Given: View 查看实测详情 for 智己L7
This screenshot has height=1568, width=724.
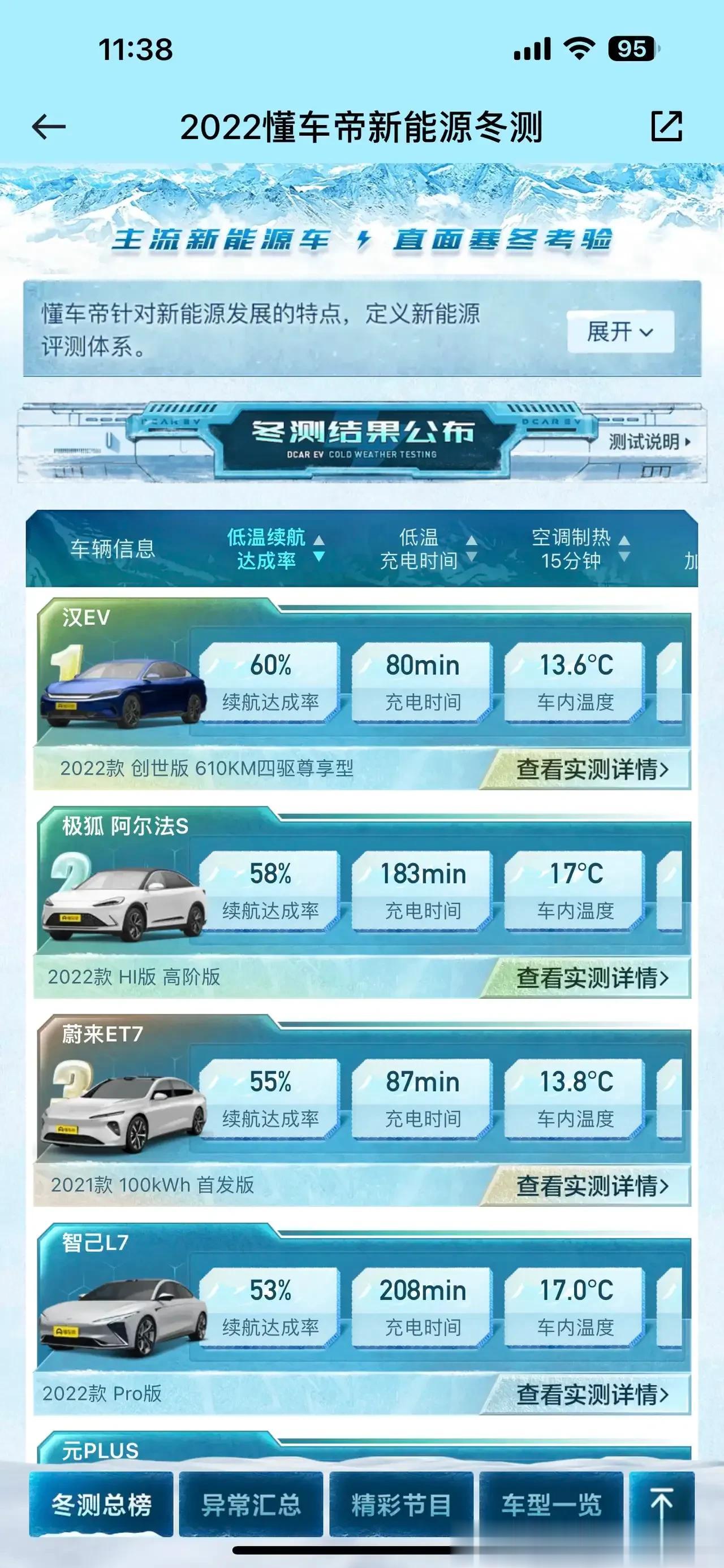Looking at the screenshot, I should [592, 1394].
